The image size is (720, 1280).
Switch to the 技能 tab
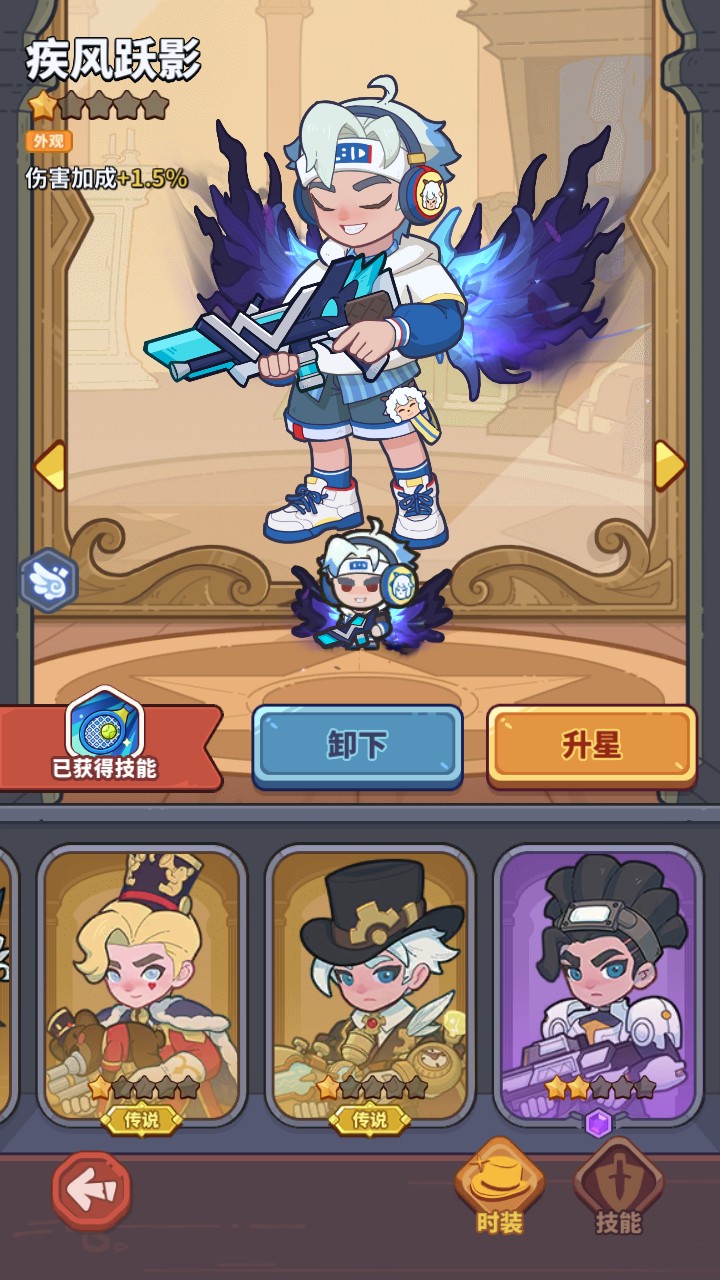click(x=618, y=1186)
